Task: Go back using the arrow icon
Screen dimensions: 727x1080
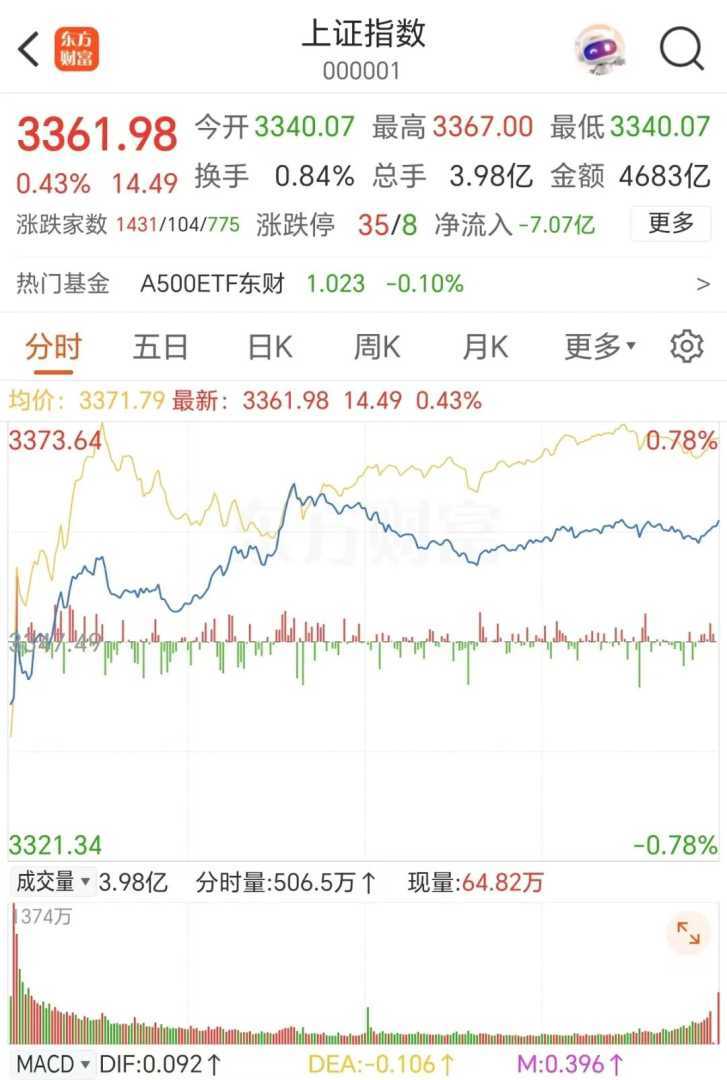Action: 29,49
